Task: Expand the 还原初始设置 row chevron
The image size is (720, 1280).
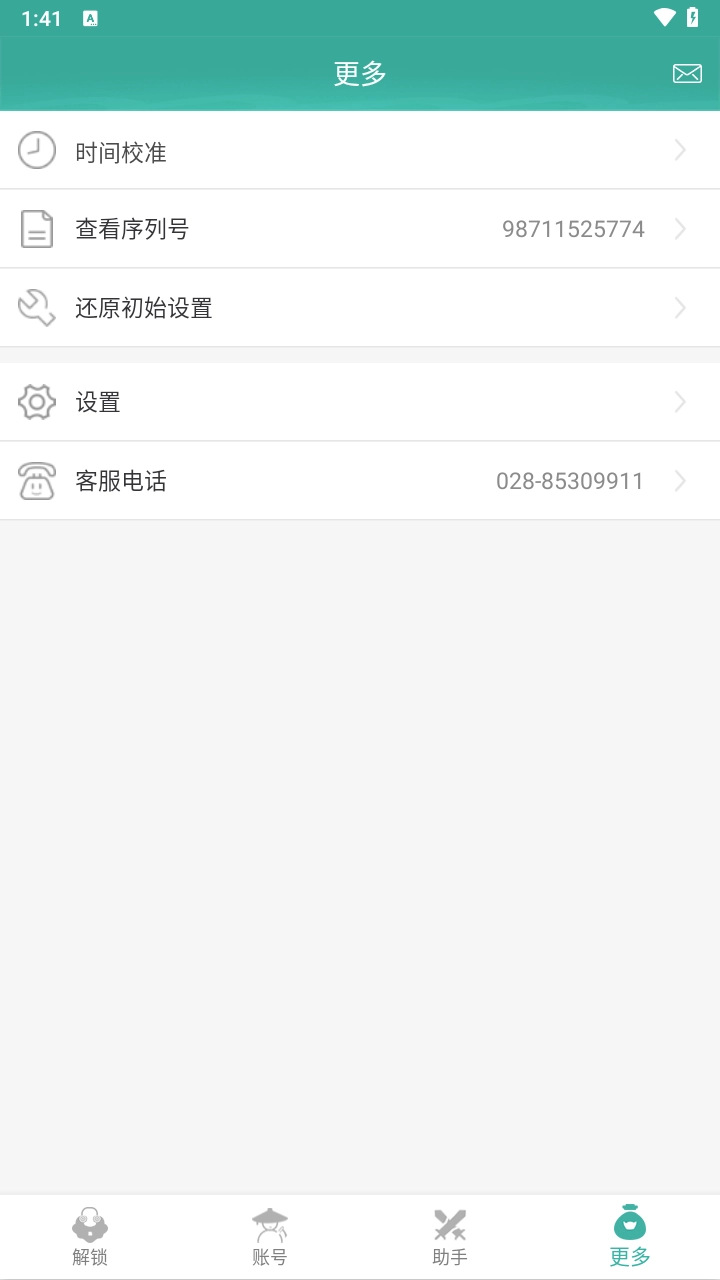Action: click(680, 307)
